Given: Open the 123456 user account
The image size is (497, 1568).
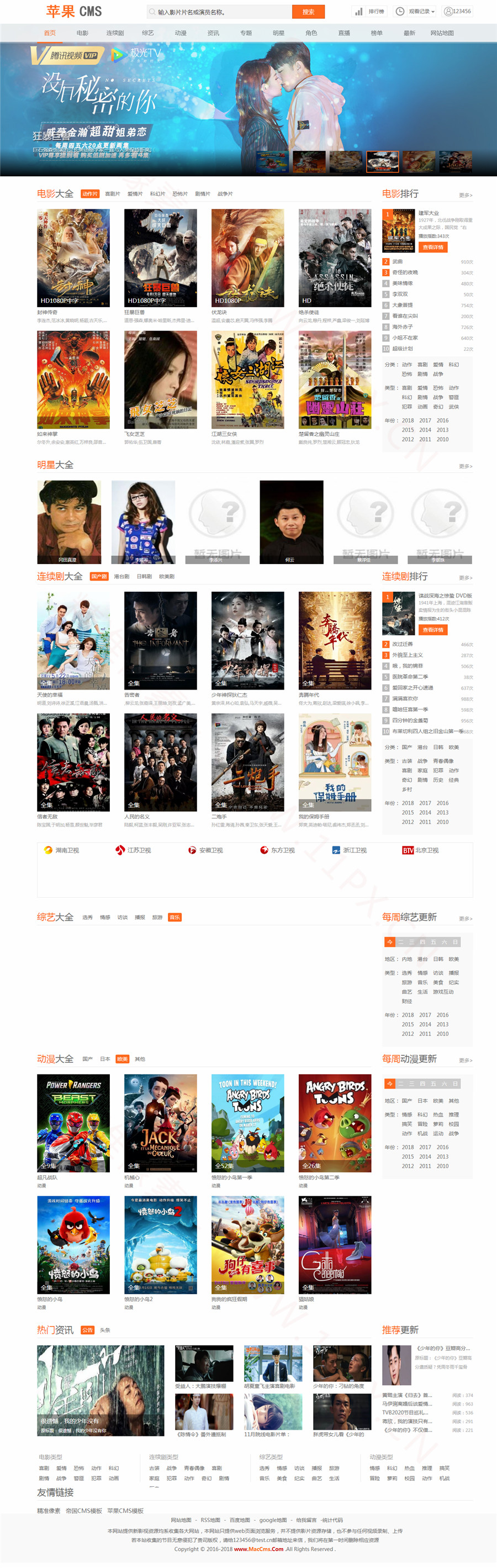Looking at the screenshot, I should (x=457, y=12).
